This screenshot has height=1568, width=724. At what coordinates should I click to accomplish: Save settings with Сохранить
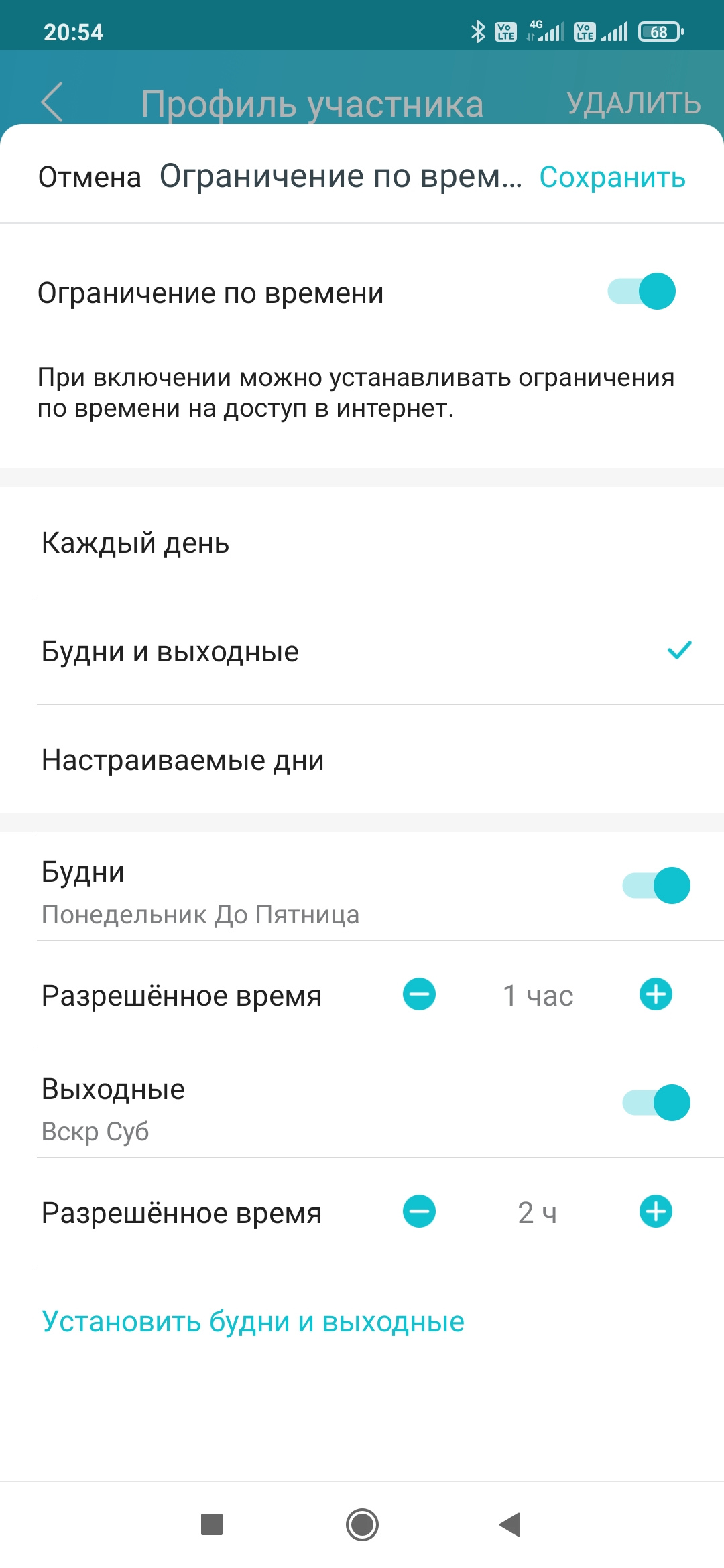pos(612,178)
